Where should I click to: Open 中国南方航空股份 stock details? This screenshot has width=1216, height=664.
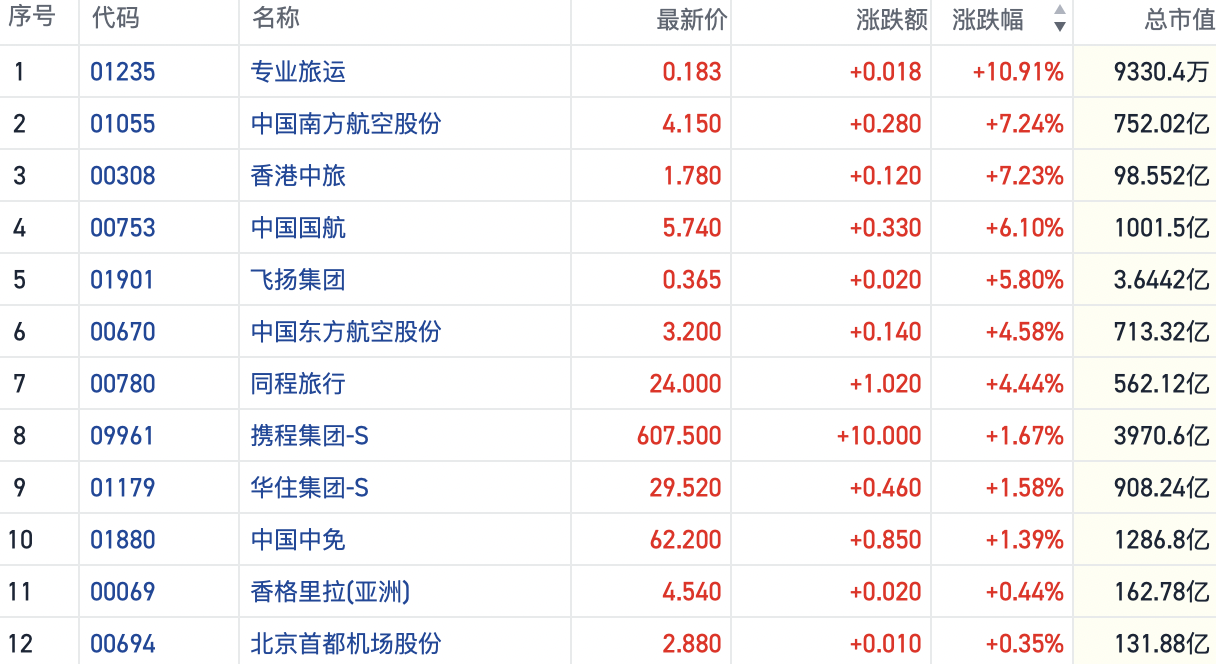[x=346, y=124]
